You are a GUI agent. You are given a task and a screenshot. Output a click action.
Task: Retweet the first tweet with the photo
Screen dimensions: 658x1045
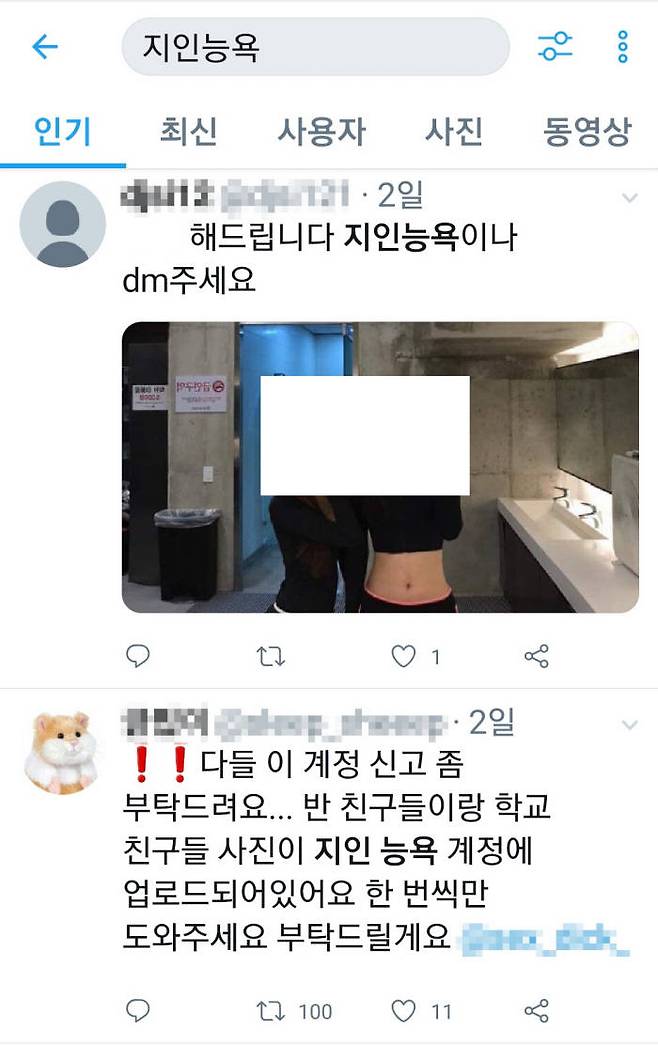click(272, 656)
